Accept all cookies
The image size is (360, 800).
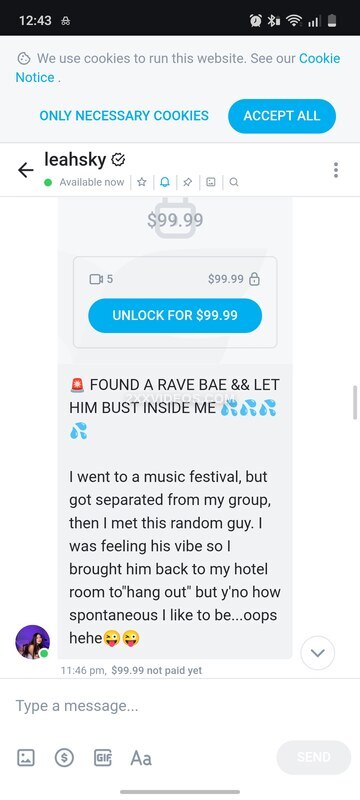282,116
